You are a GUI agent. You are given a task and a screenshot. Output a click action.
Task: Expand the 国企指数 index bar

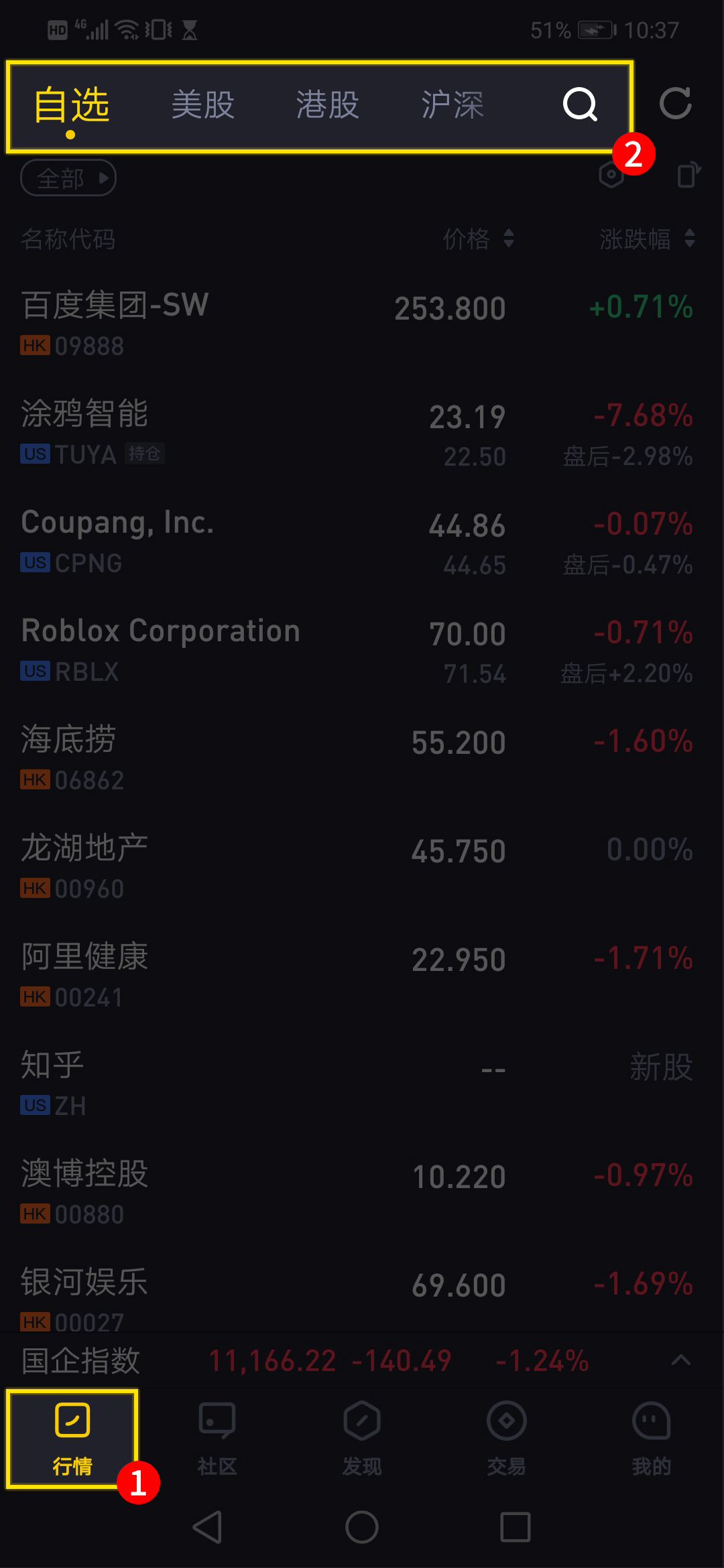point(681,1360)
